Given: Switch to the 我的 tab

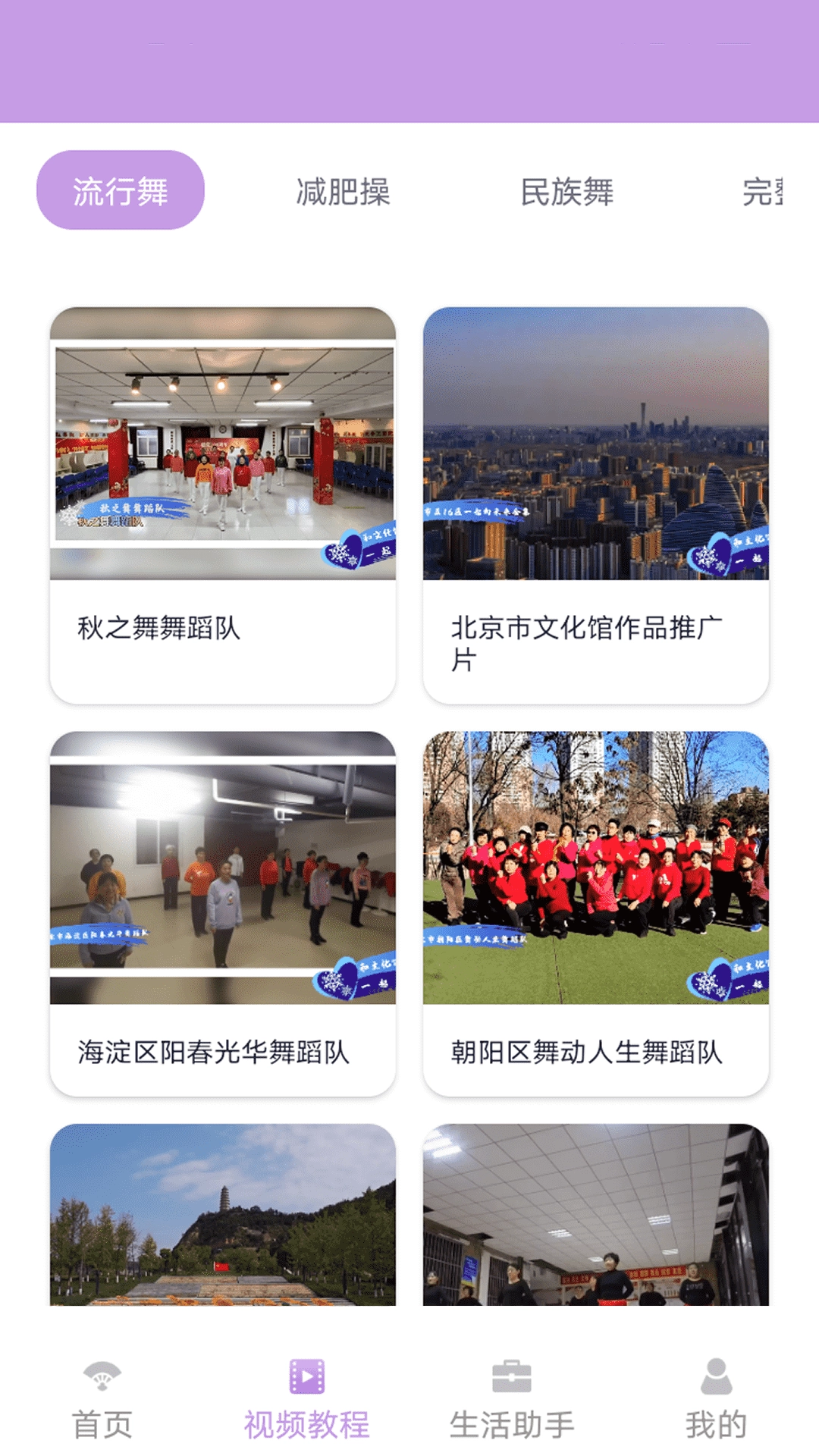Looking at the screenshot, I should point(716,1400).
